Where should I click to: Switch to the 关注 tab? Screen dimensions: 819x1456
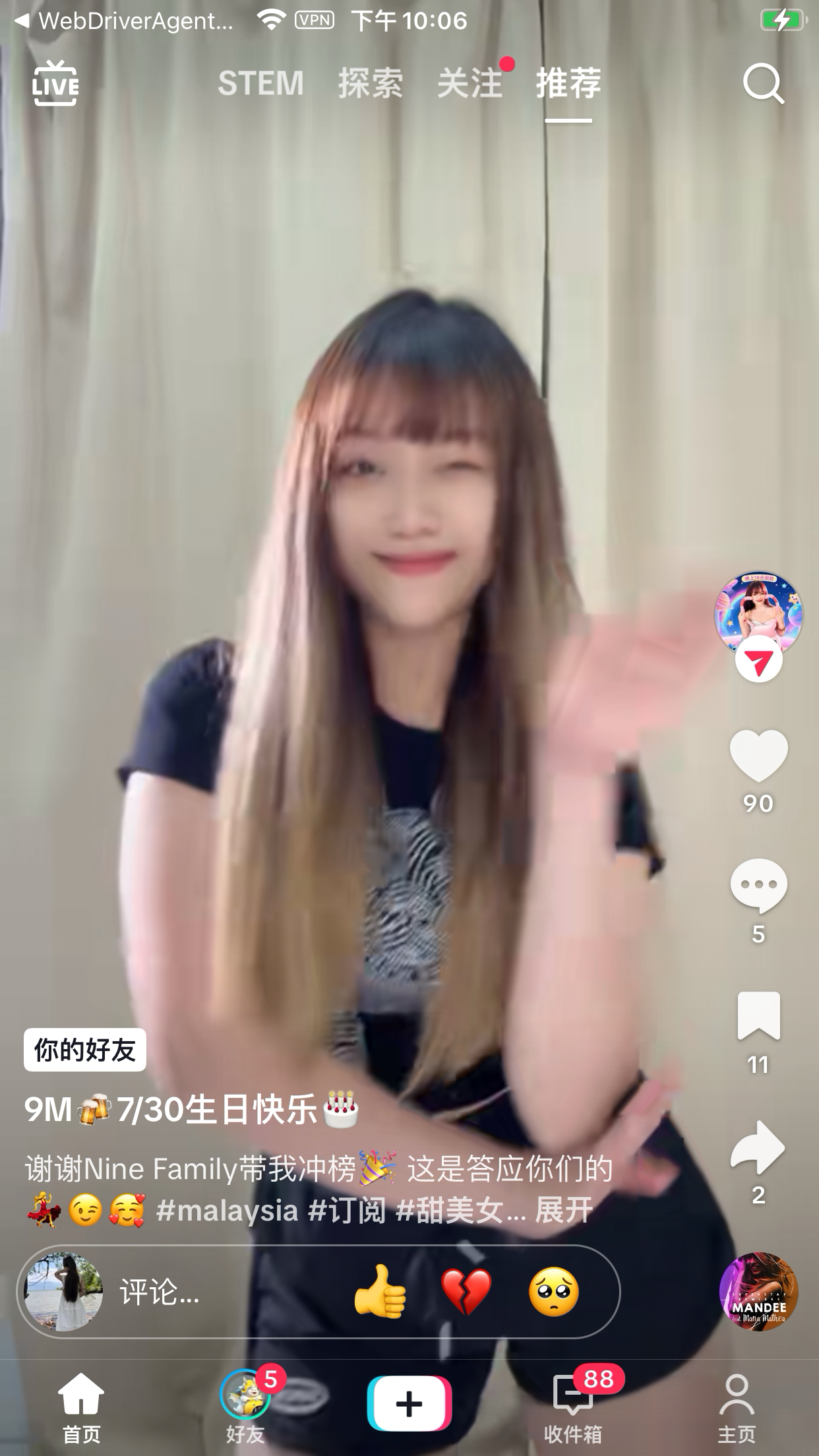[470, 84]
